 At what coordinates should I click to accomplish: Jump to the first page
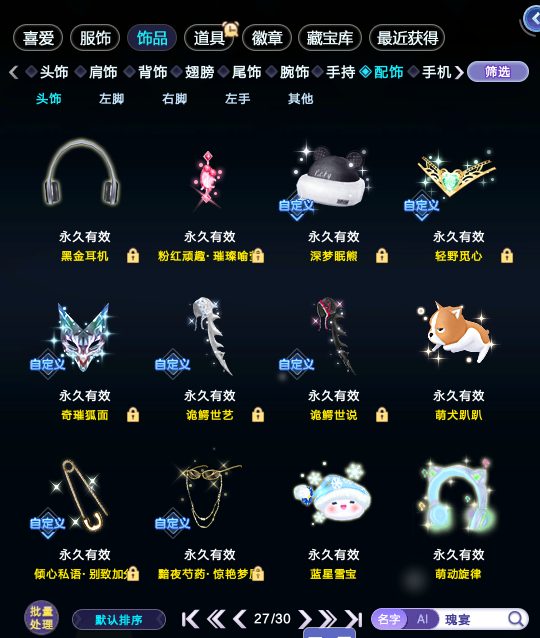click(190, 619)
